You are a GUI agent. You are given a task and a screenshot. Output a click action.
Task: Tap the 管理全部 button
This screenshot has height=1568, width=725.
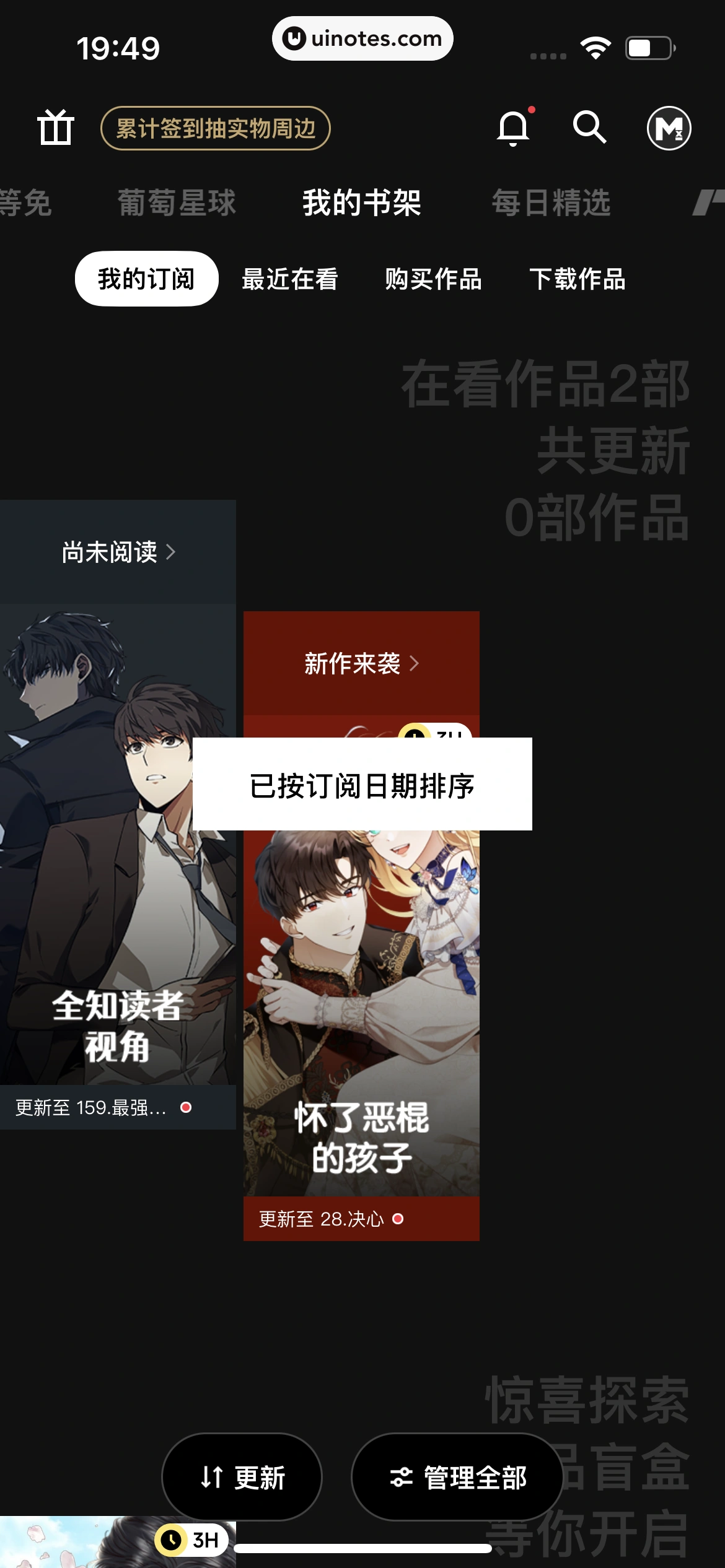pos(457,1477)
